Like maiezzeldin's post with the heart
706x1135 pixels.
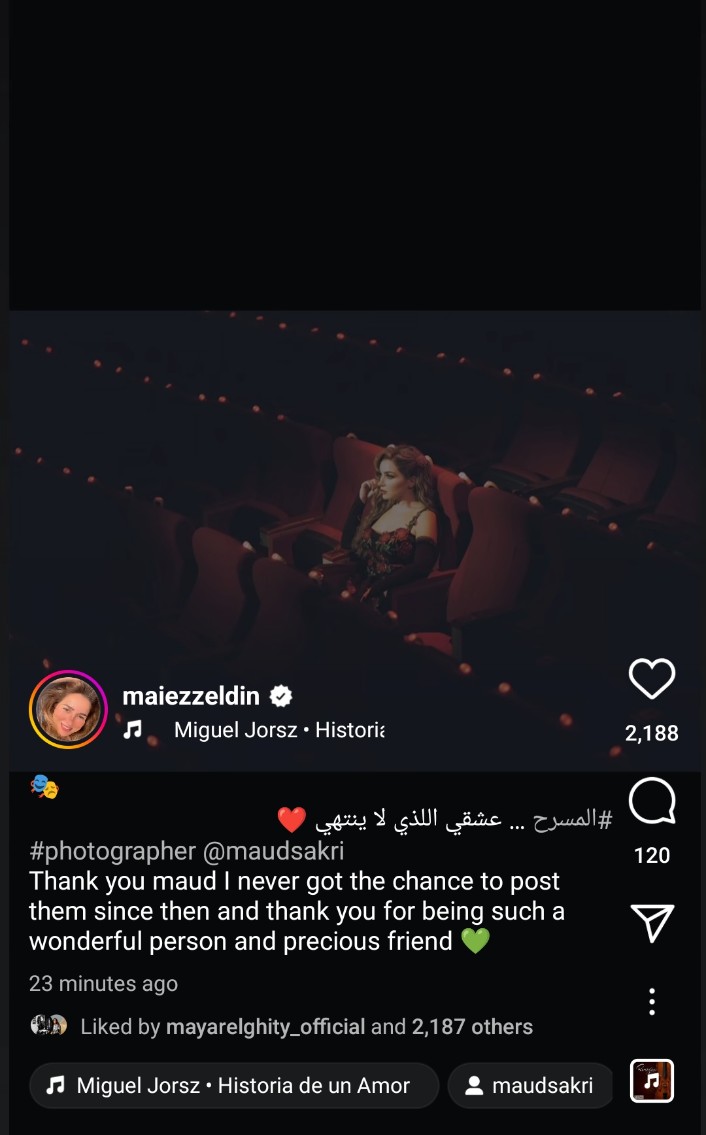click(652, 680)
